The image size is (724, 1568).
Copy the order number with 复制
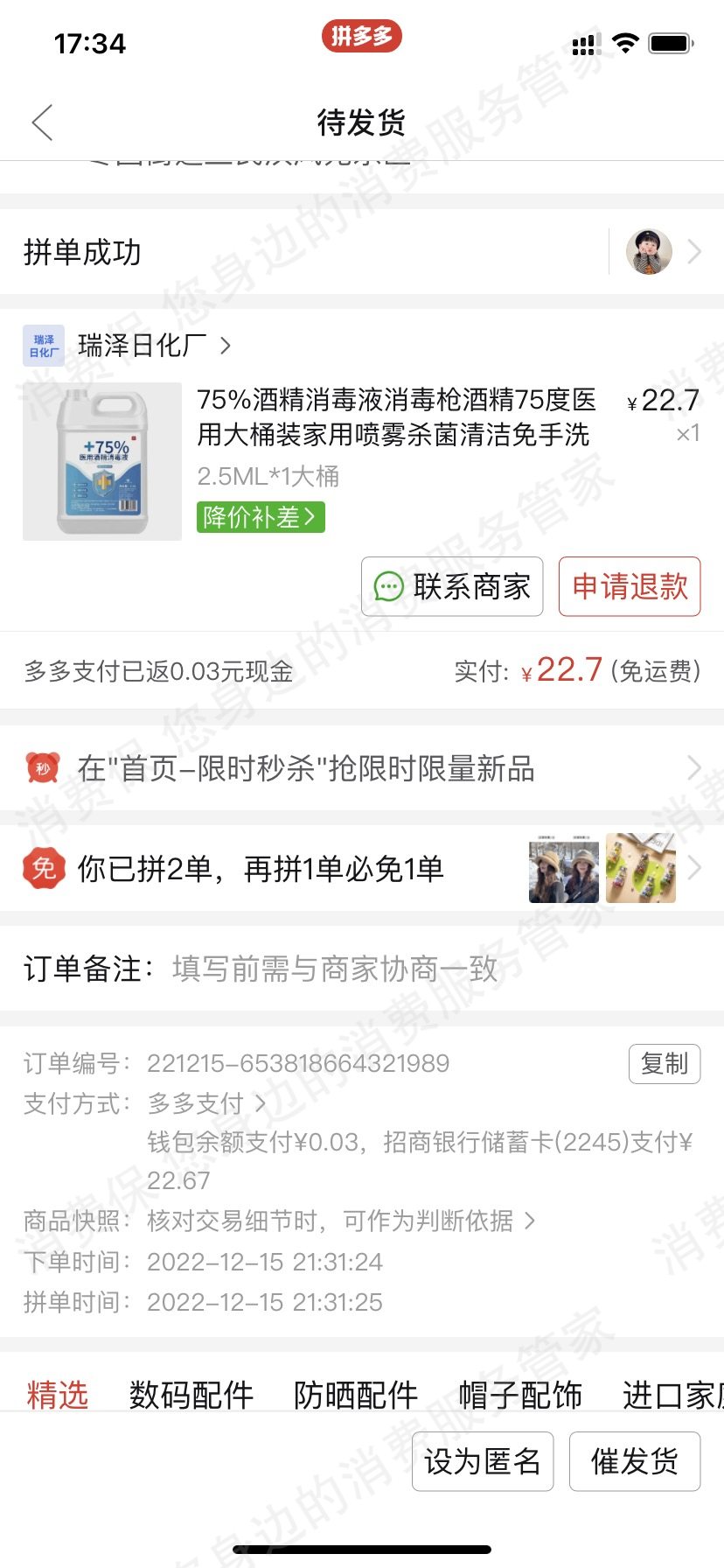665,1064
